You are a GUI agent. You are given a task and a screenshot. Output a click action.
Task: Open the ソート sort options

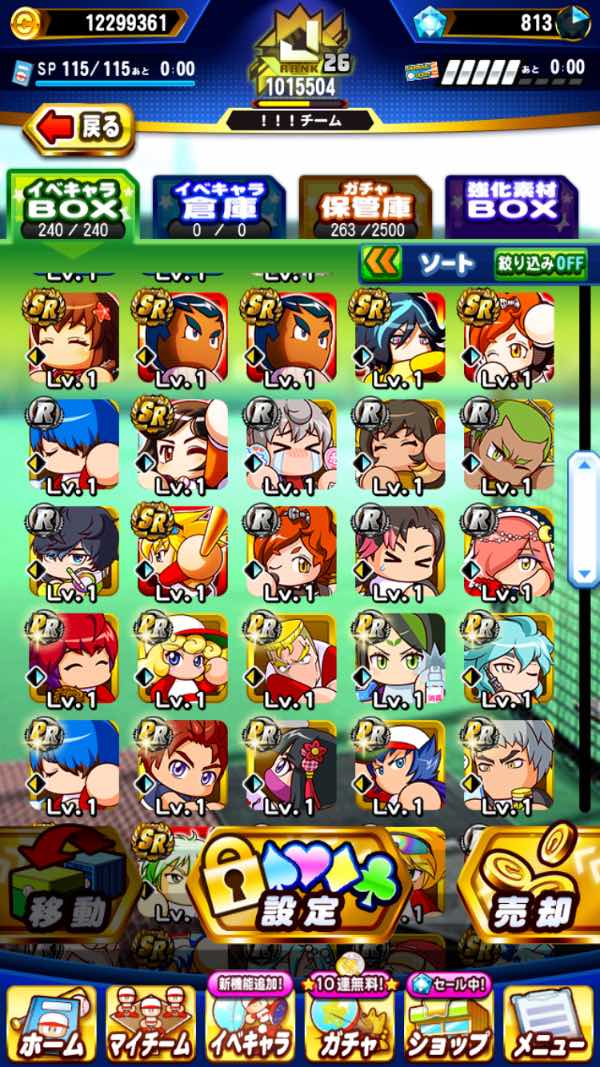(x=445, y=264)
